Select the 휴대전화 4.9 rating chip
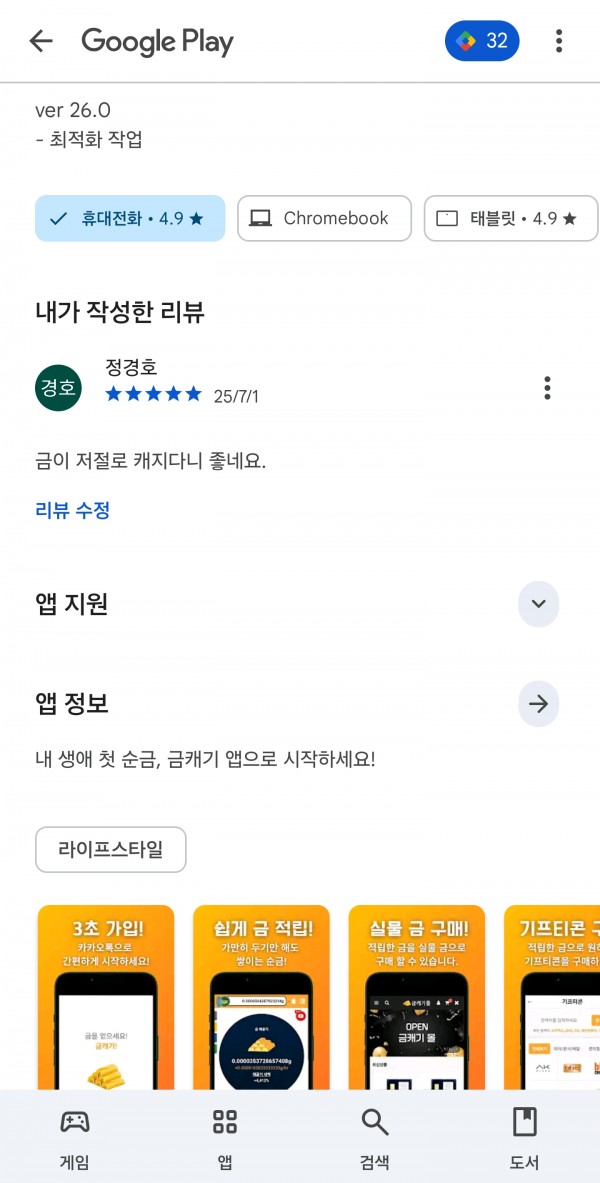 pos(130,219)
